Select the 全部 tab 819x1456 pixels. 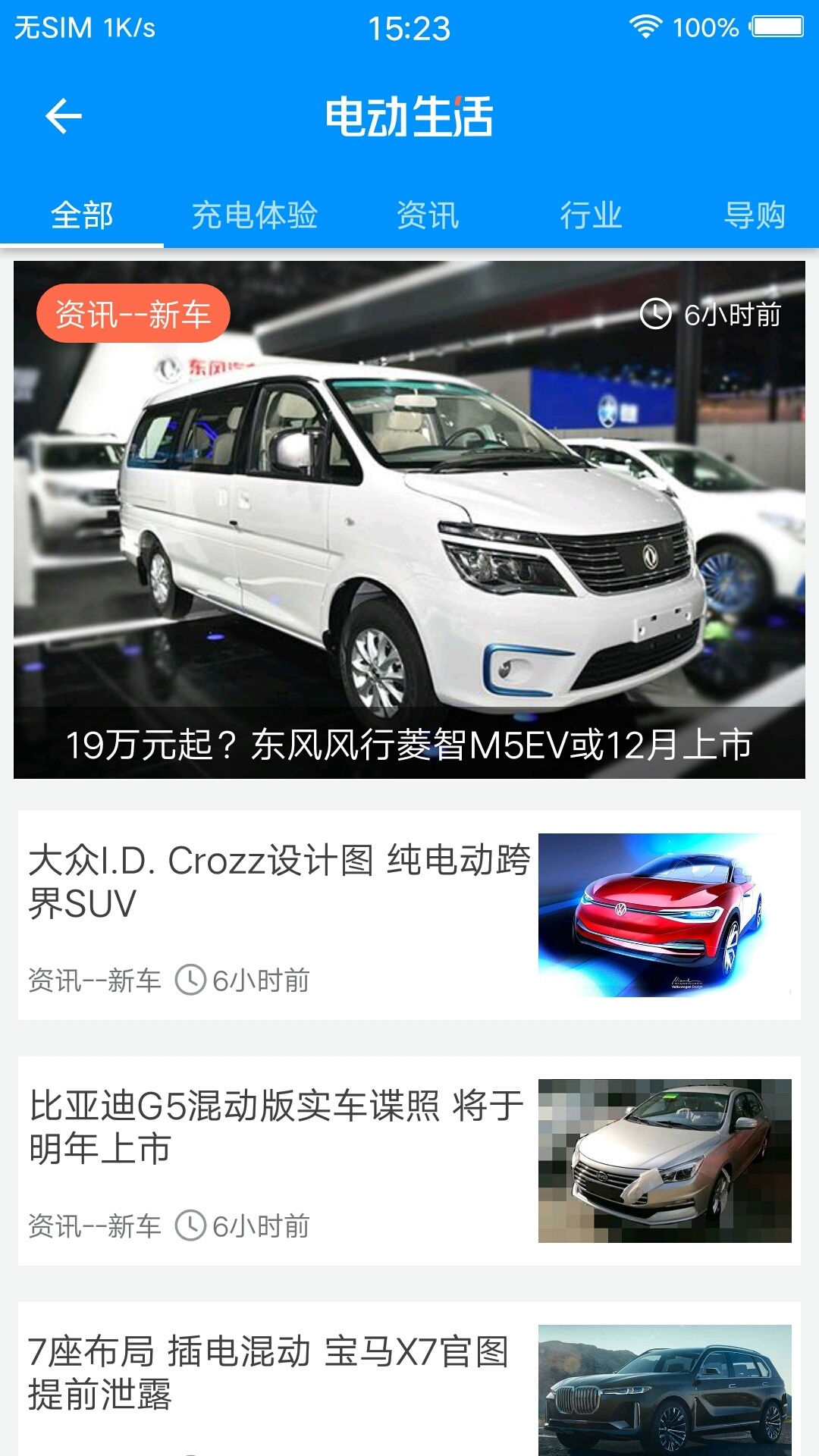point(82,215)
